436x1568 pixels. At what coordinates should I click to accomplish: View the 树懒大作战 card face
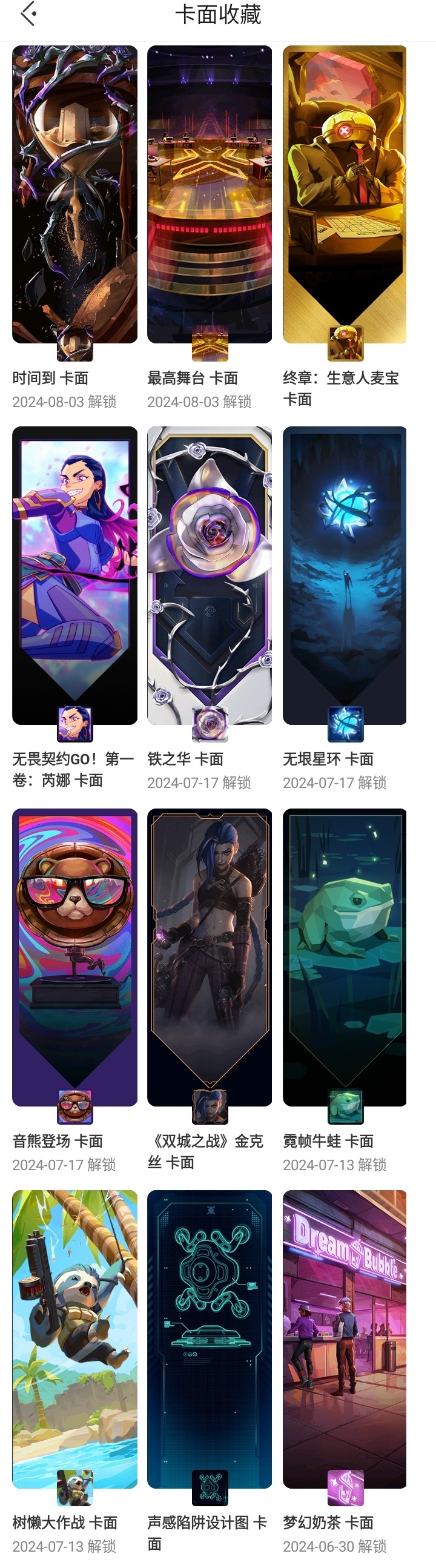click(74, 1339)
